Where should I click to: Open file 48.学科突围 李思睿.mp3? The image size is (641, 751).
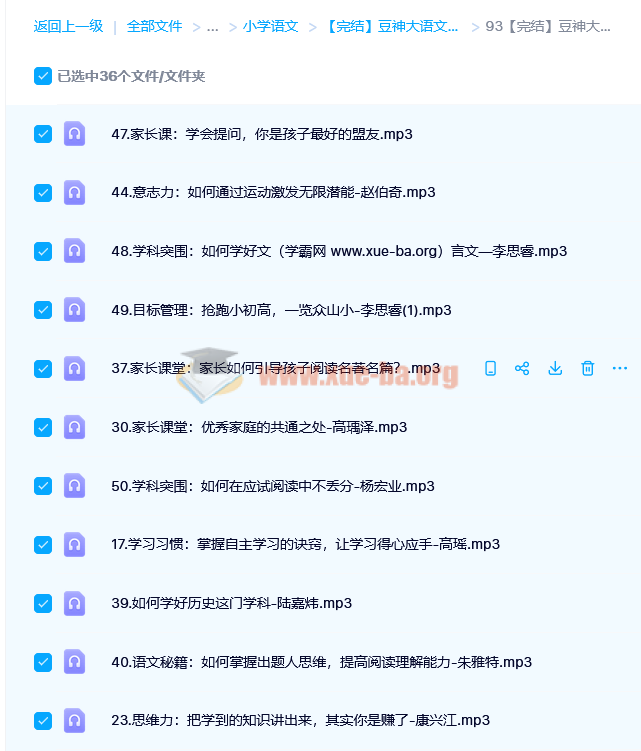[339, 252]
